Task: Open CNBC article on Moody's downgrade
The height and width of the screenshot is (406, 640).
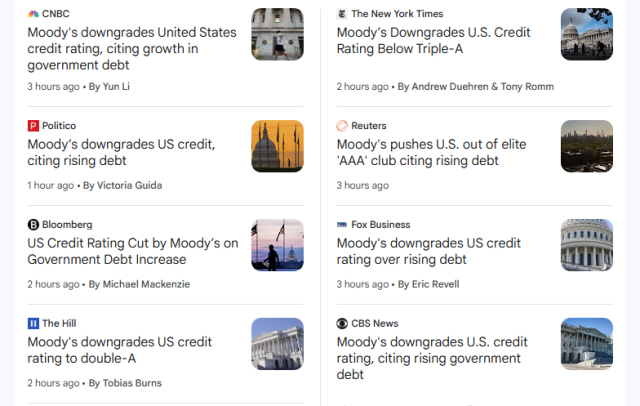Action: (x=132, y=48)
